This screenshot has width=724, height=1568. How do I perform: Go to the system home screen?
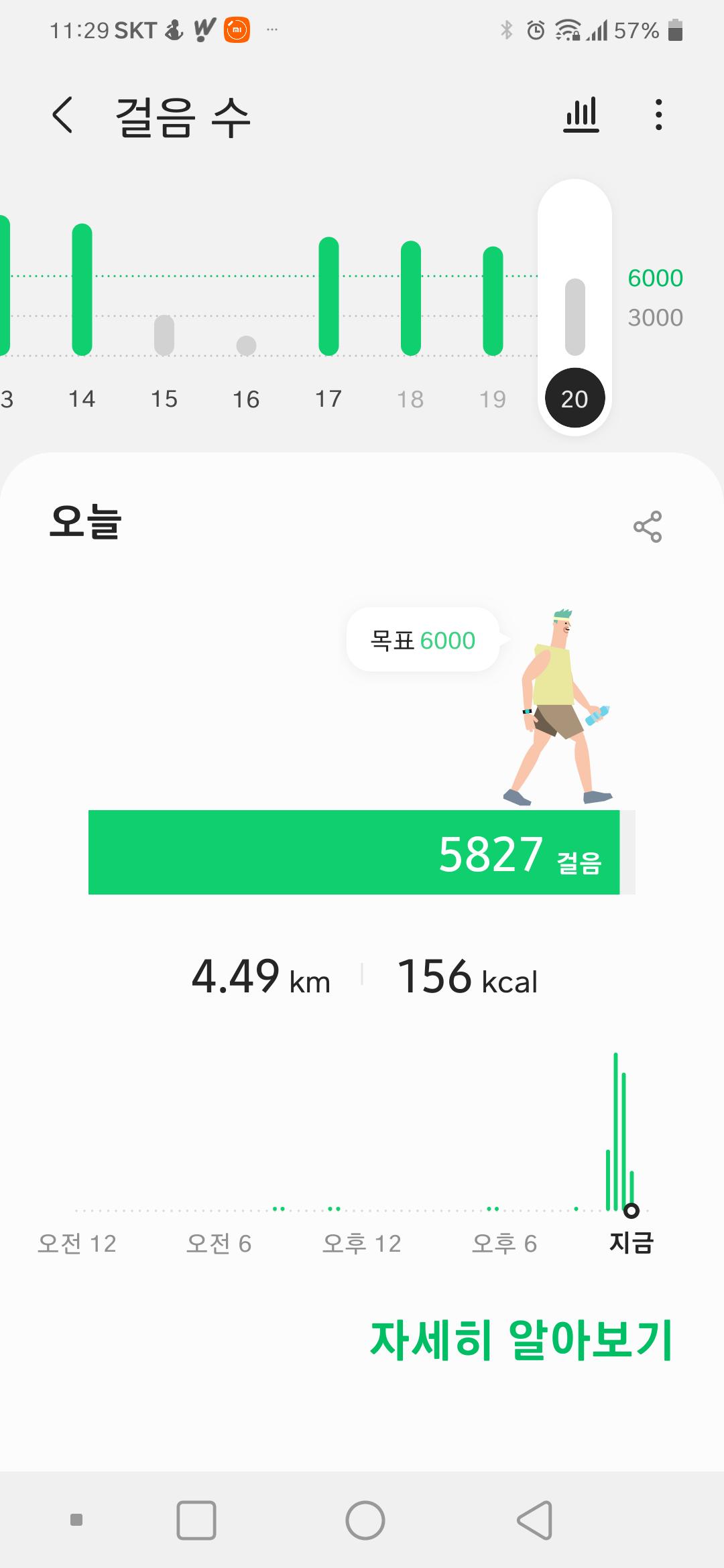point(365,1520)
